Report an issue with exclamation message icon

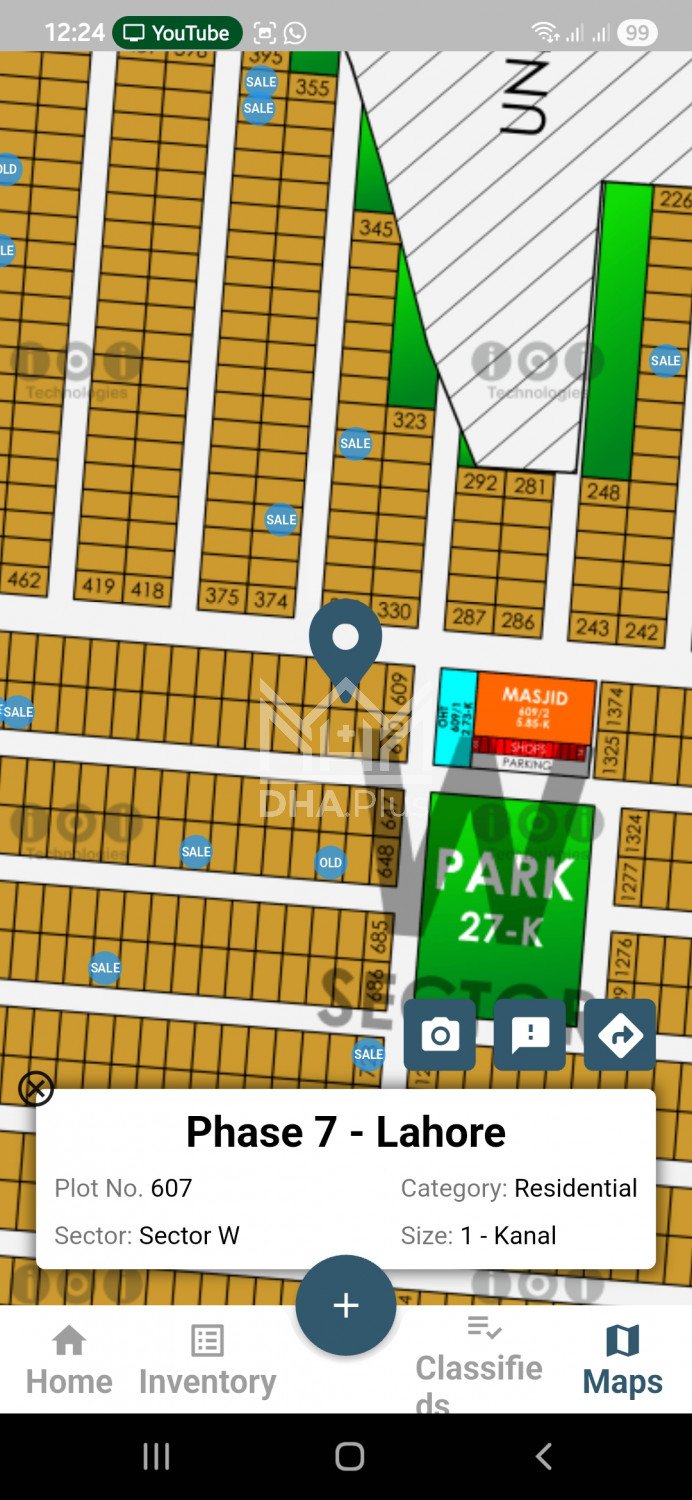click(530, 1035)
